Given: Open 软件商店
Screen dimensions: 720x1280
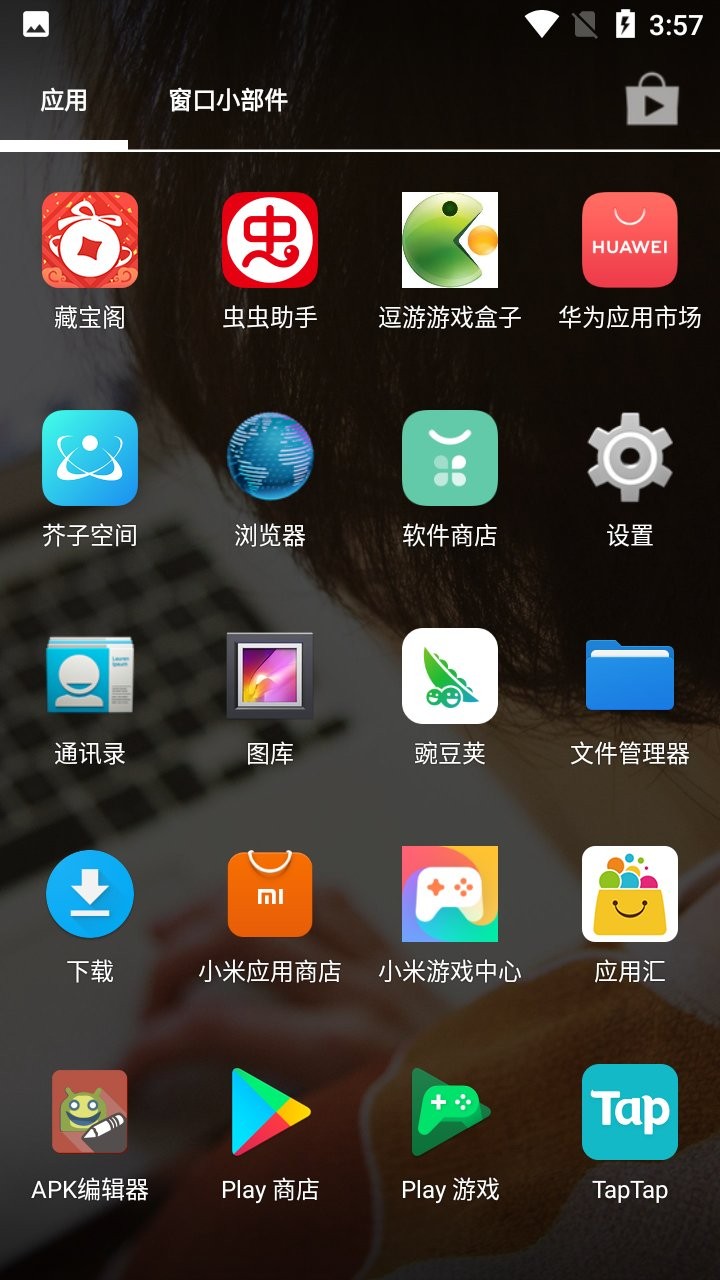Looking at the screenshot, I should [450, 458].
